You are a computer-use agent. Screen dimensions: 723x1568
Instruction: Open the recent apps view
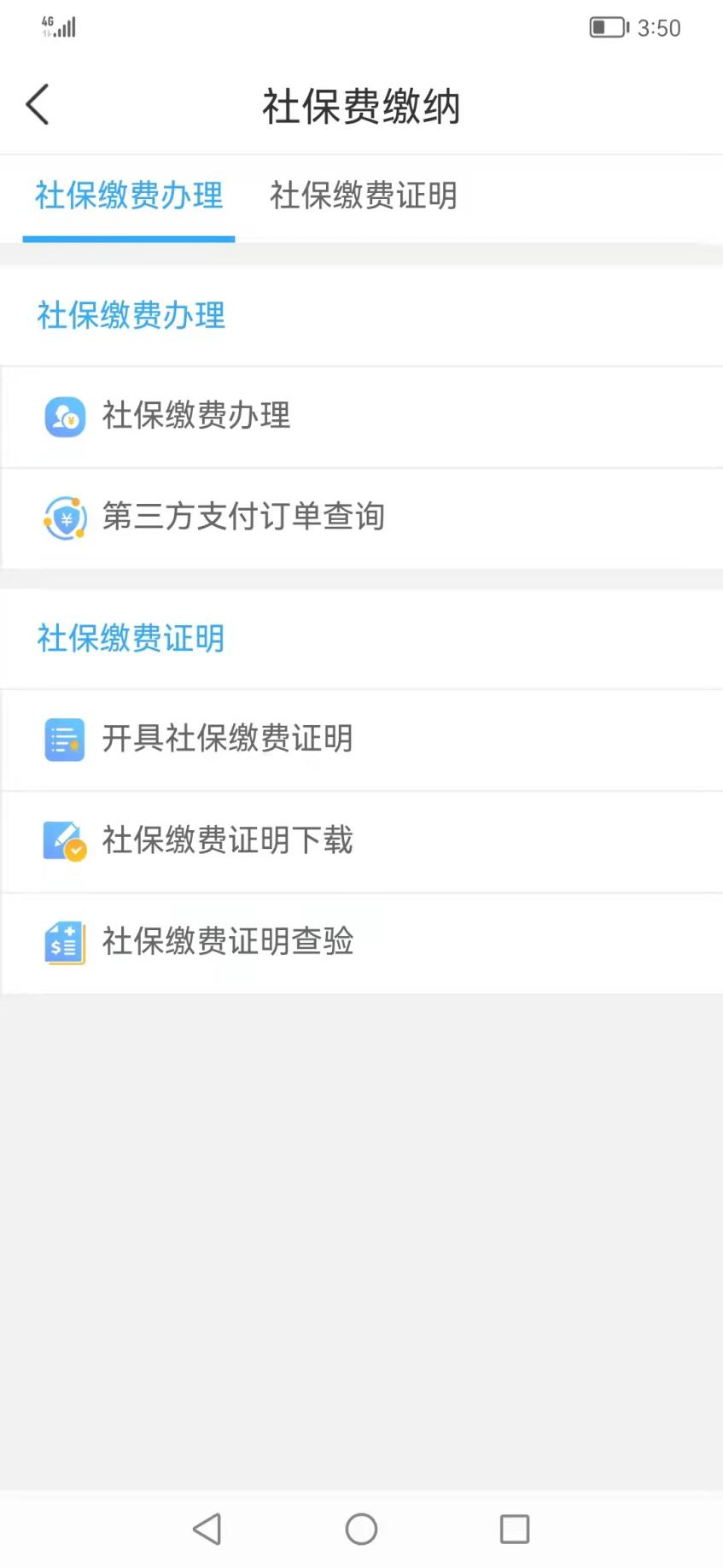(x=515, y=1529)
